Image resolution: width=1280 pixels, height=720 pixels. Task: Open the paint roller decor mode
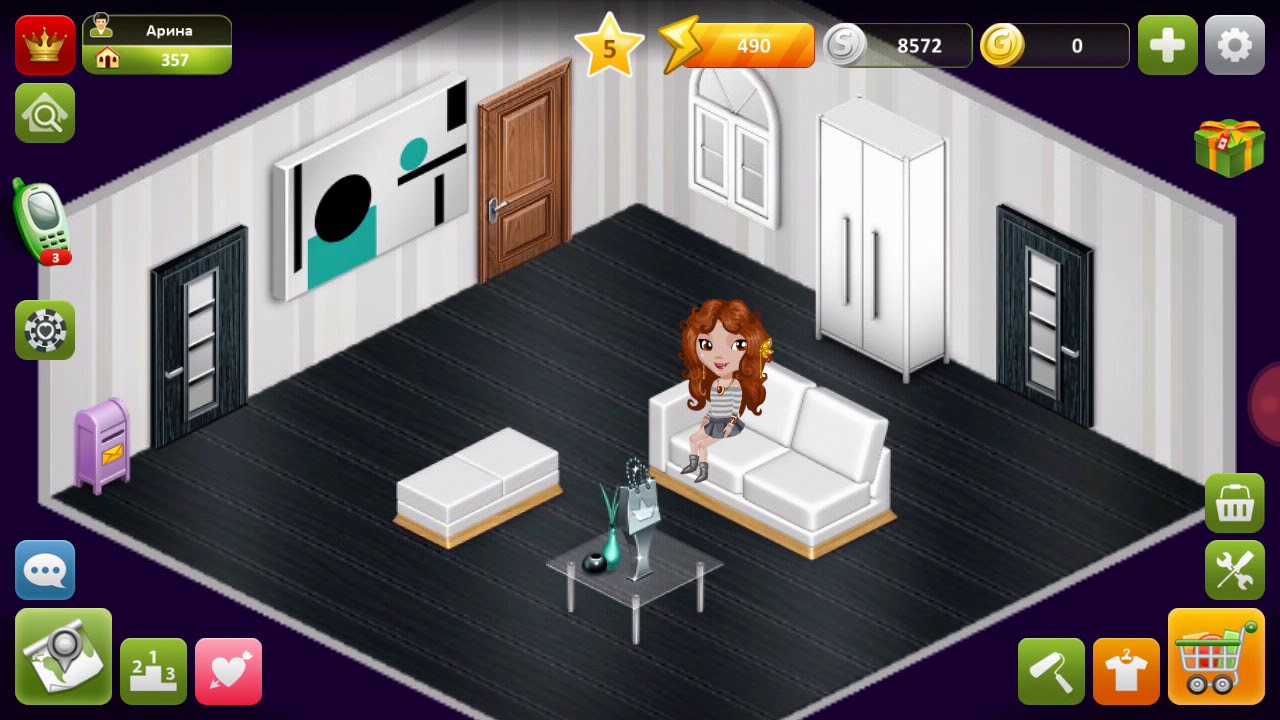1051,671
